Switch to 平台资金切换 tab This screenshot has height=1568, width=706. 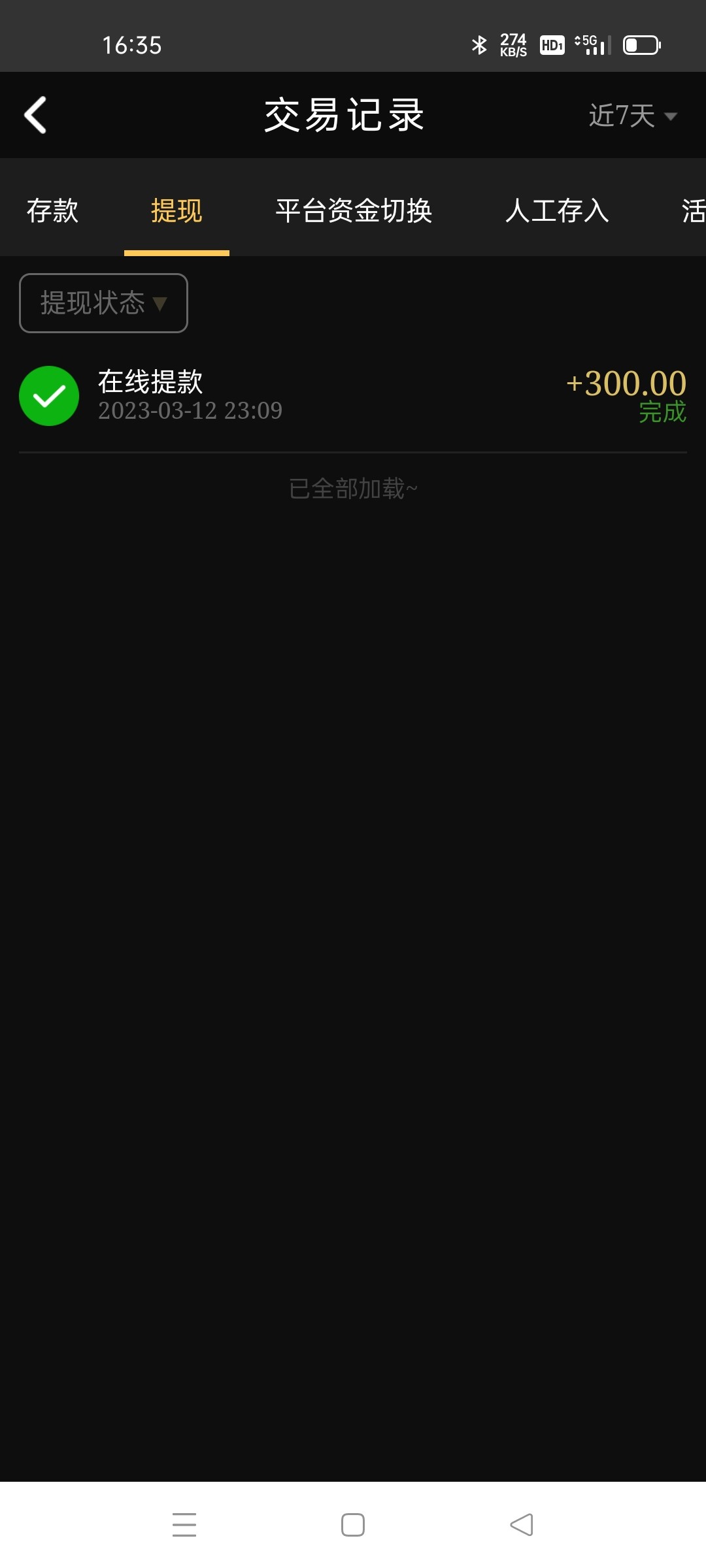pyautogui.click(x=354, y=211)
